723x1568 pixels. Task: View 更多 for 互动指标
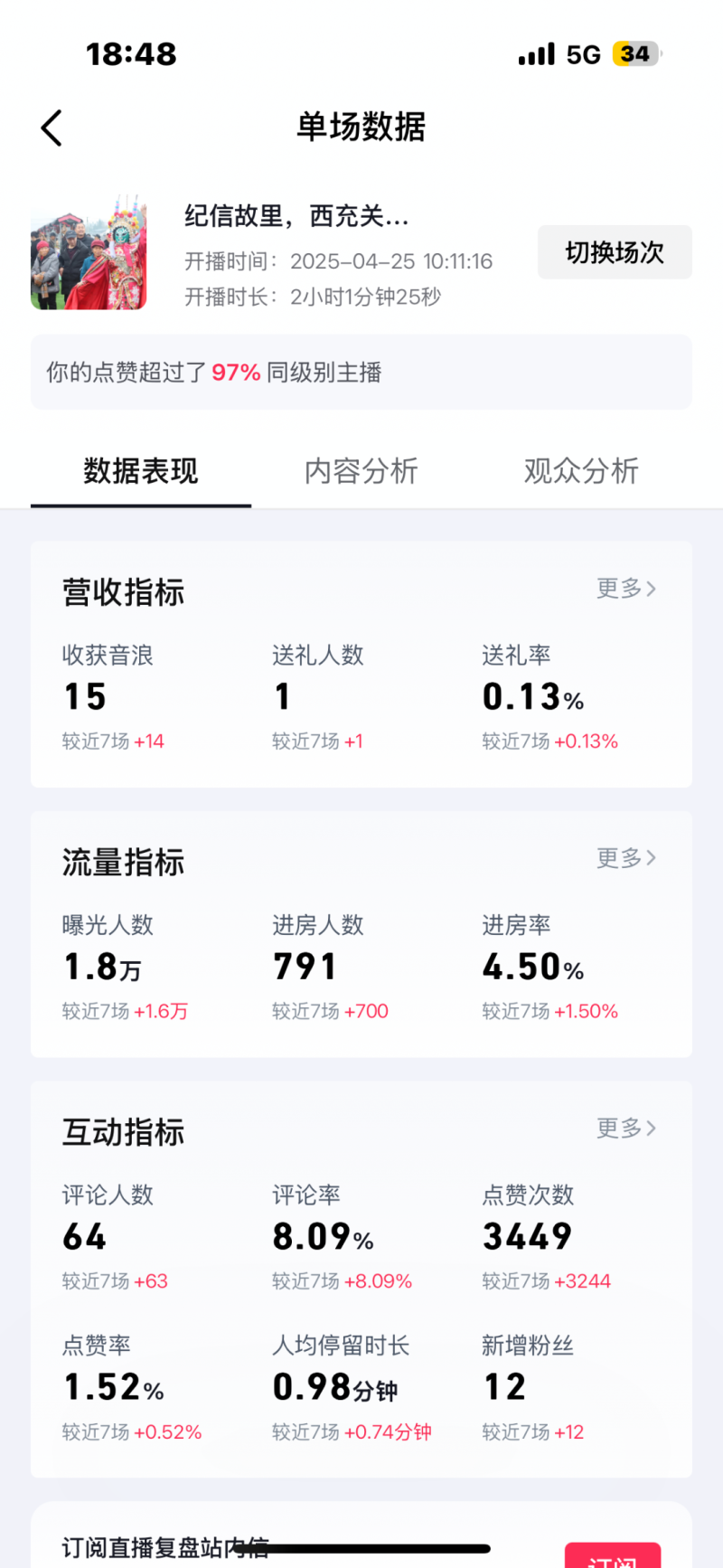(625, 1129)
